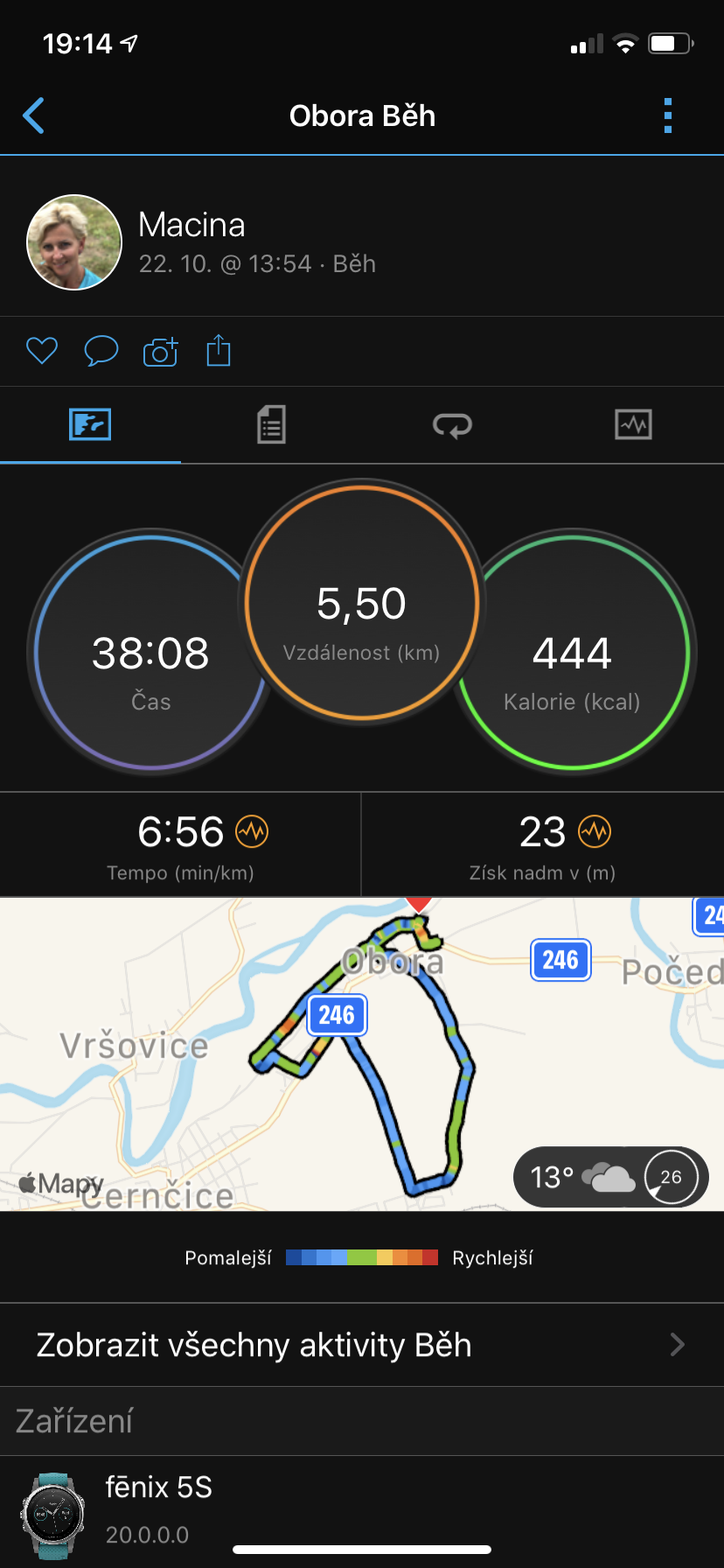Open comments with the speech bubble icon
The width and height of the screenshot is (724, 1568).
click(x=101, y=351)
